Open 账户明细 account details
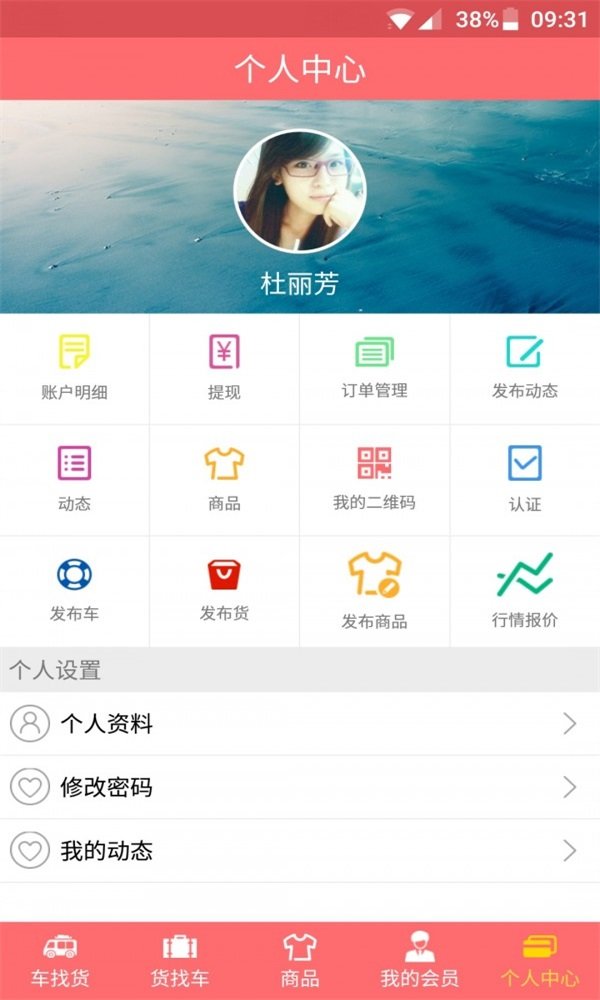Image resolution: width=600 pixels, height=1000 pixels. click(75, 368)
